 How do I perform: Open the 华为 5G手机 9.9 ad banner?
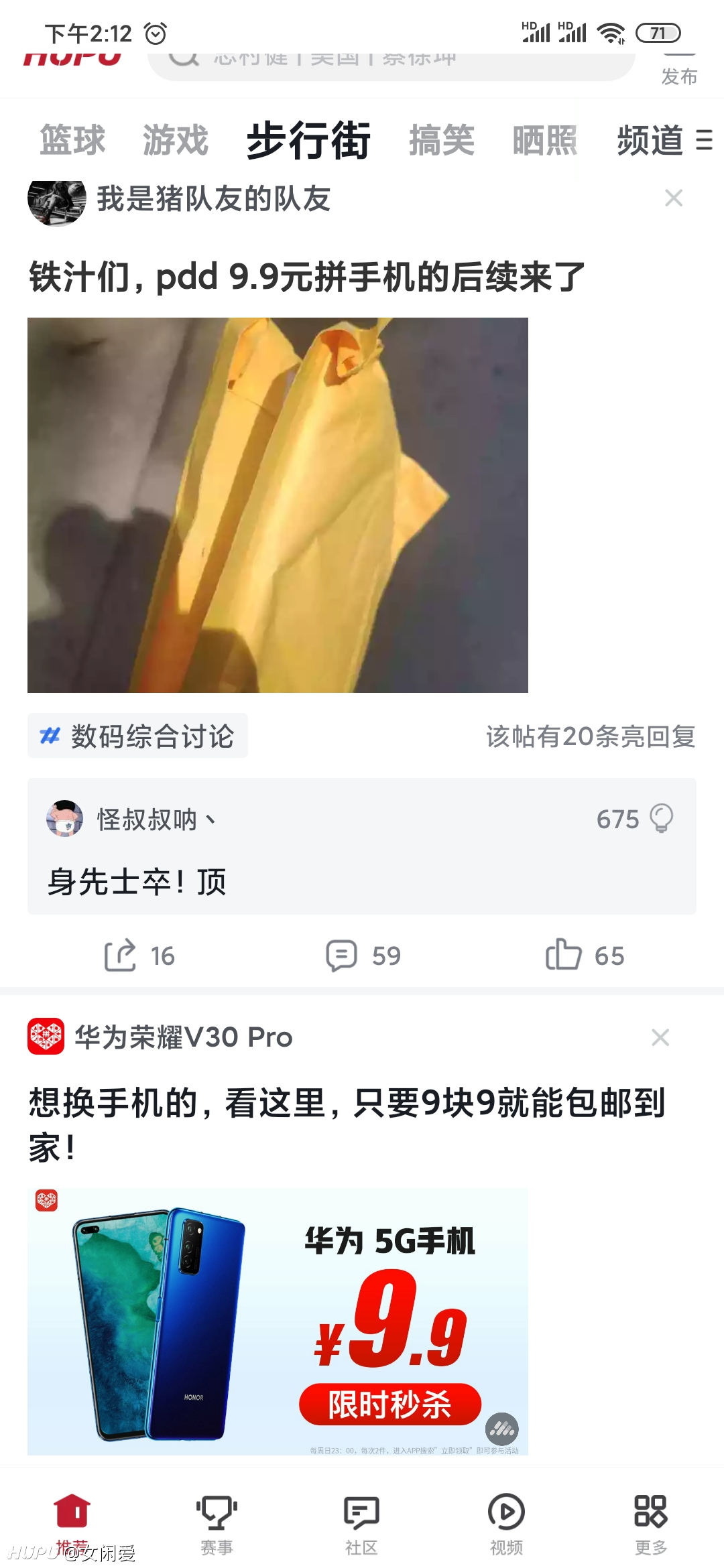(x=278, y=1322)
